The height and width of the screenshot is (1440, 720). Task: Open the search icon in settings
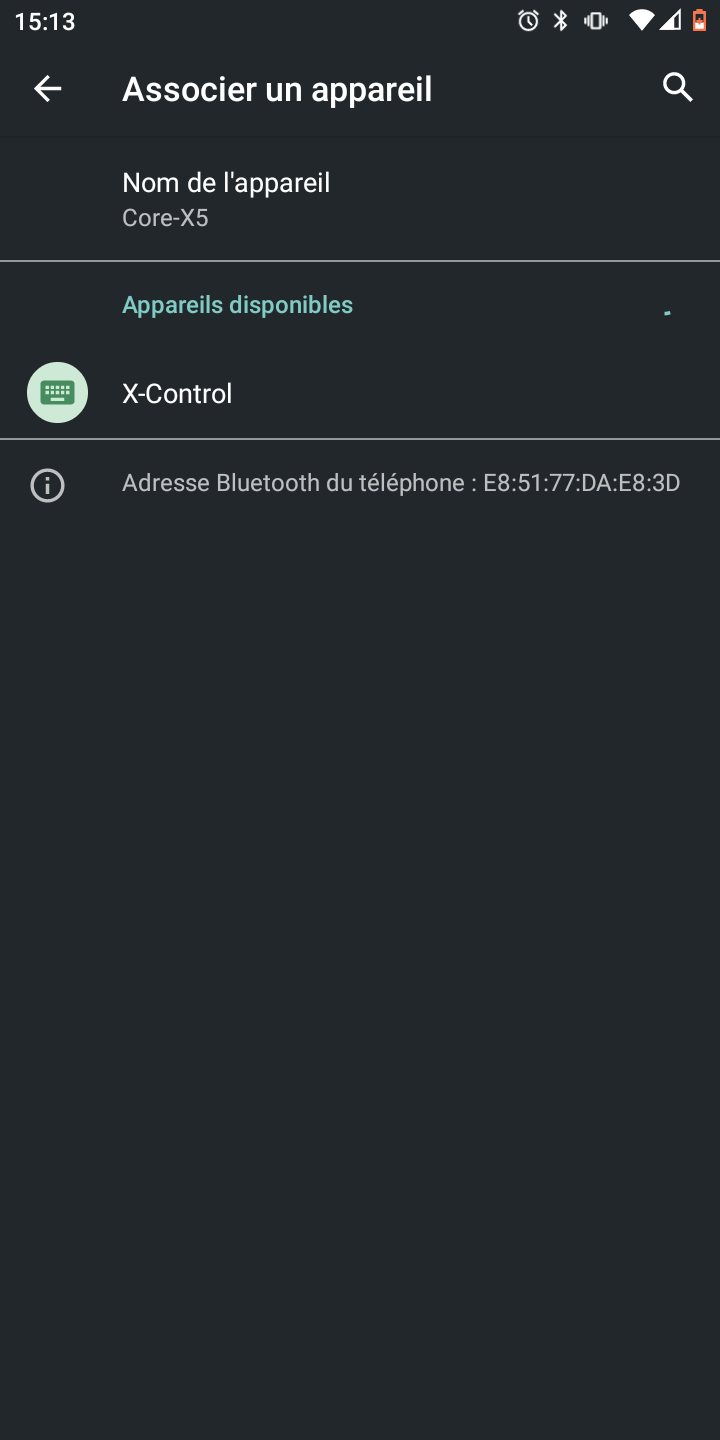pyautogui.click(x=678, y=88)
